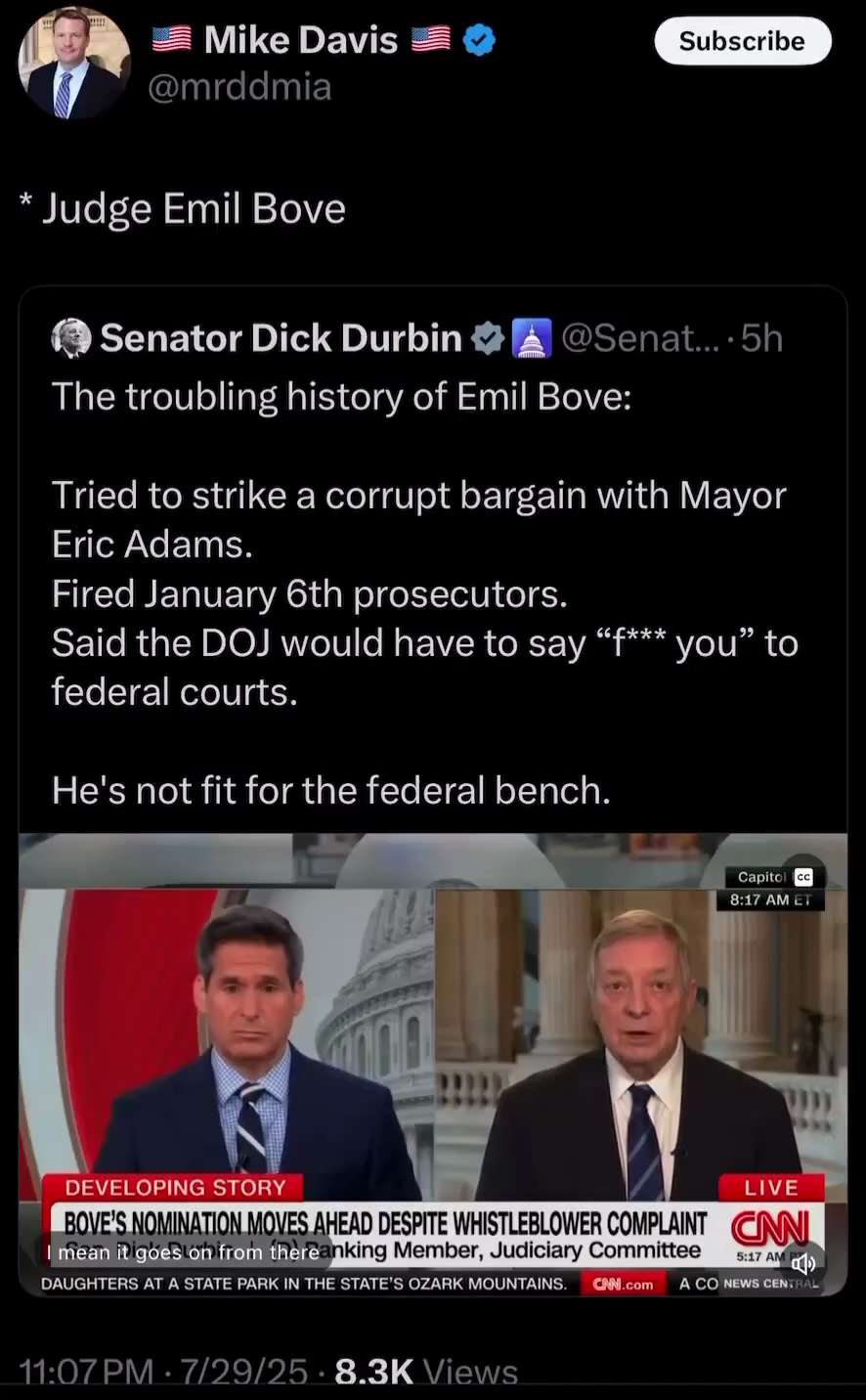Open Mike Davis's profile picture
The width and height of the screenshot is (866, 1400).
(x=74, y=65)
